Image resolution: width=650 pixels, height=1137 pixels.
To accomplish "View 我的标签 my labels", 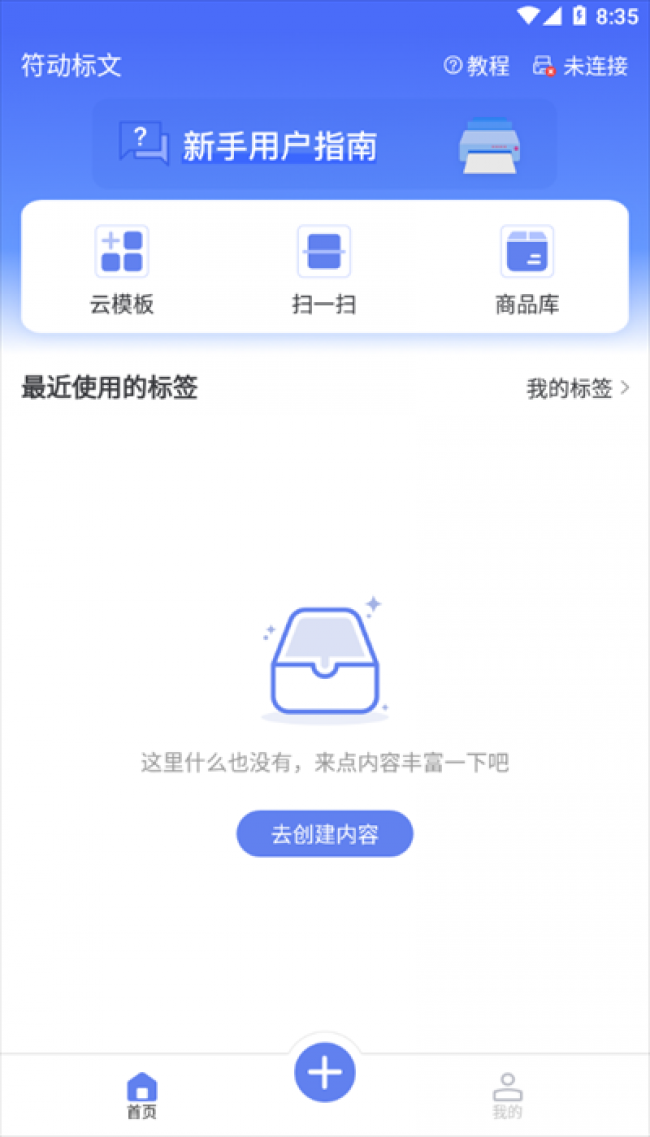I will [x=578, y=389].
